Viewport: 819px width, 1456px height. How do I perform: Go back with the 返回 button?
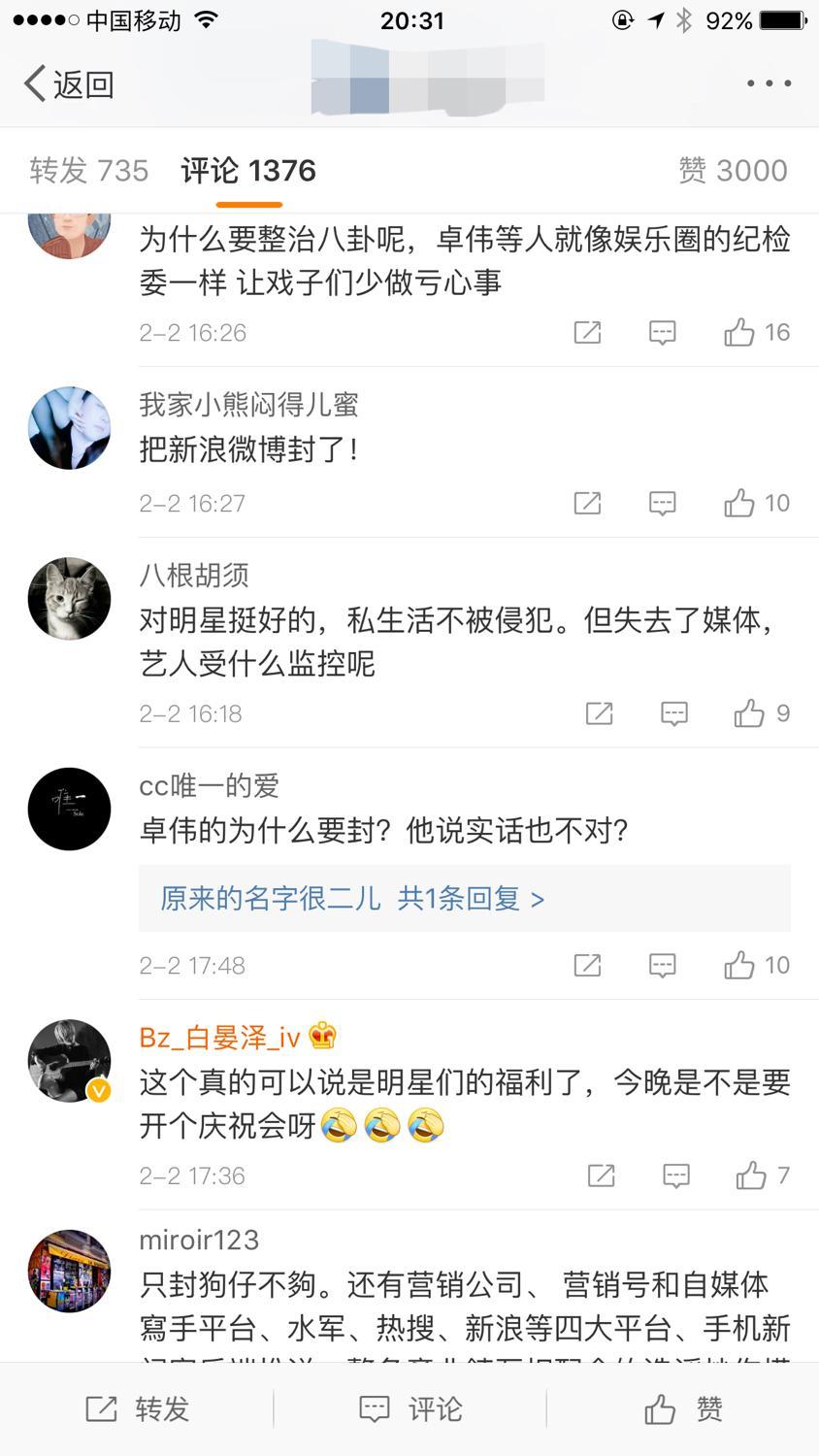[70, 84]
